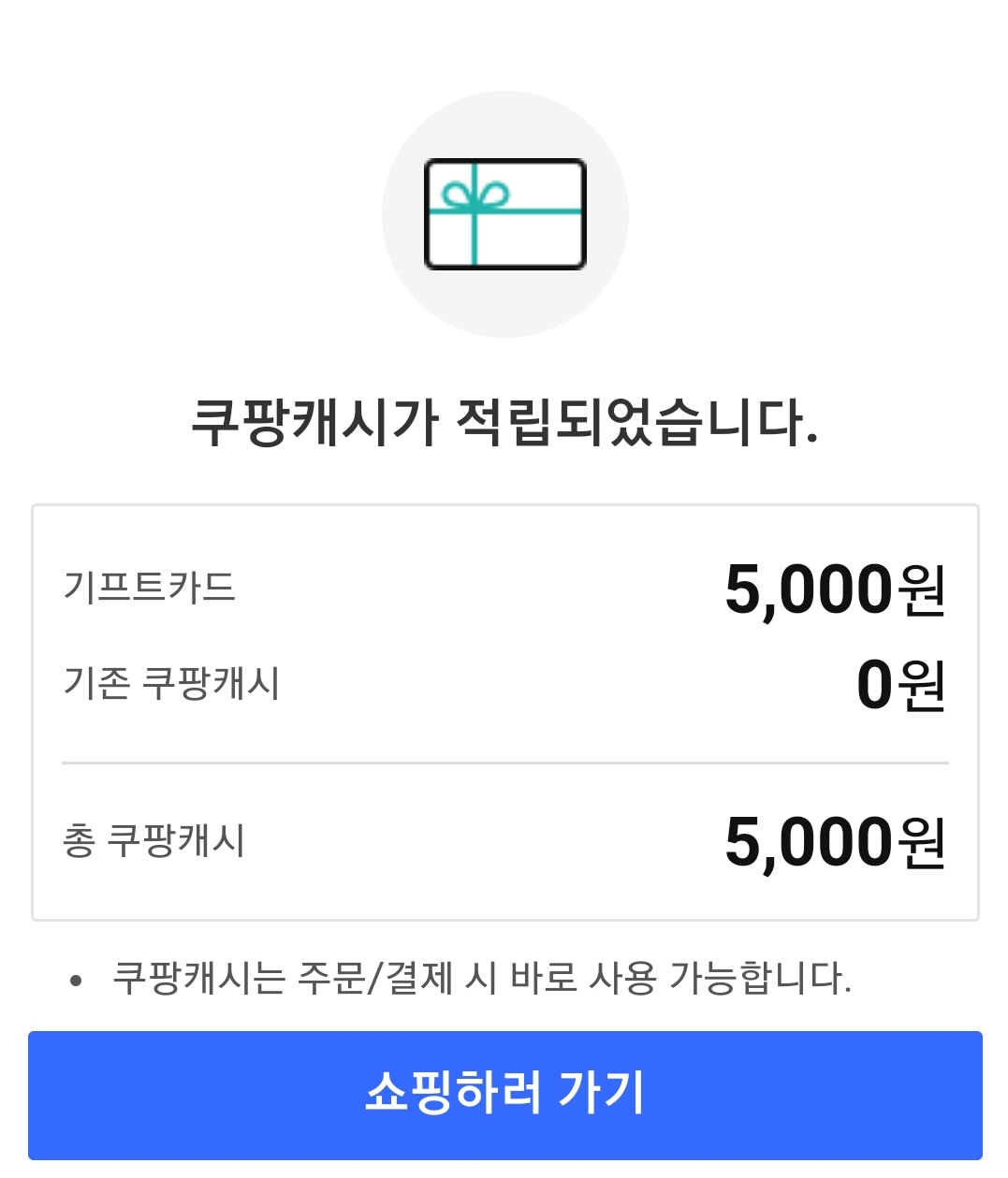Tap the 쇼핑하러 가기 button
Viewport: 1008px width, 1178px height.
[x=504, y=1094]
